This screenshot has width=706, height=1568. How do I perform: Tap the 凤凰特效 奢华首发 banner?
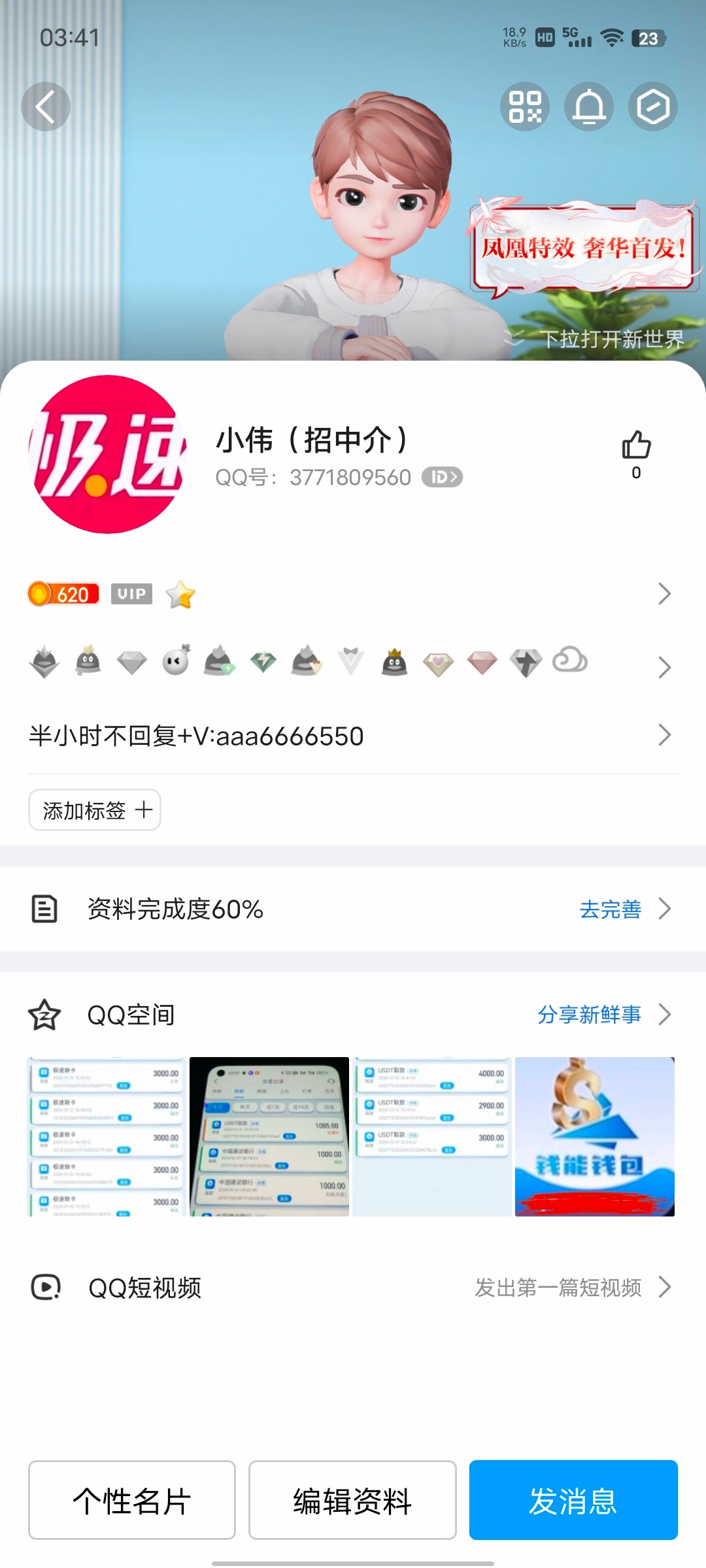(x=584, y=247)
